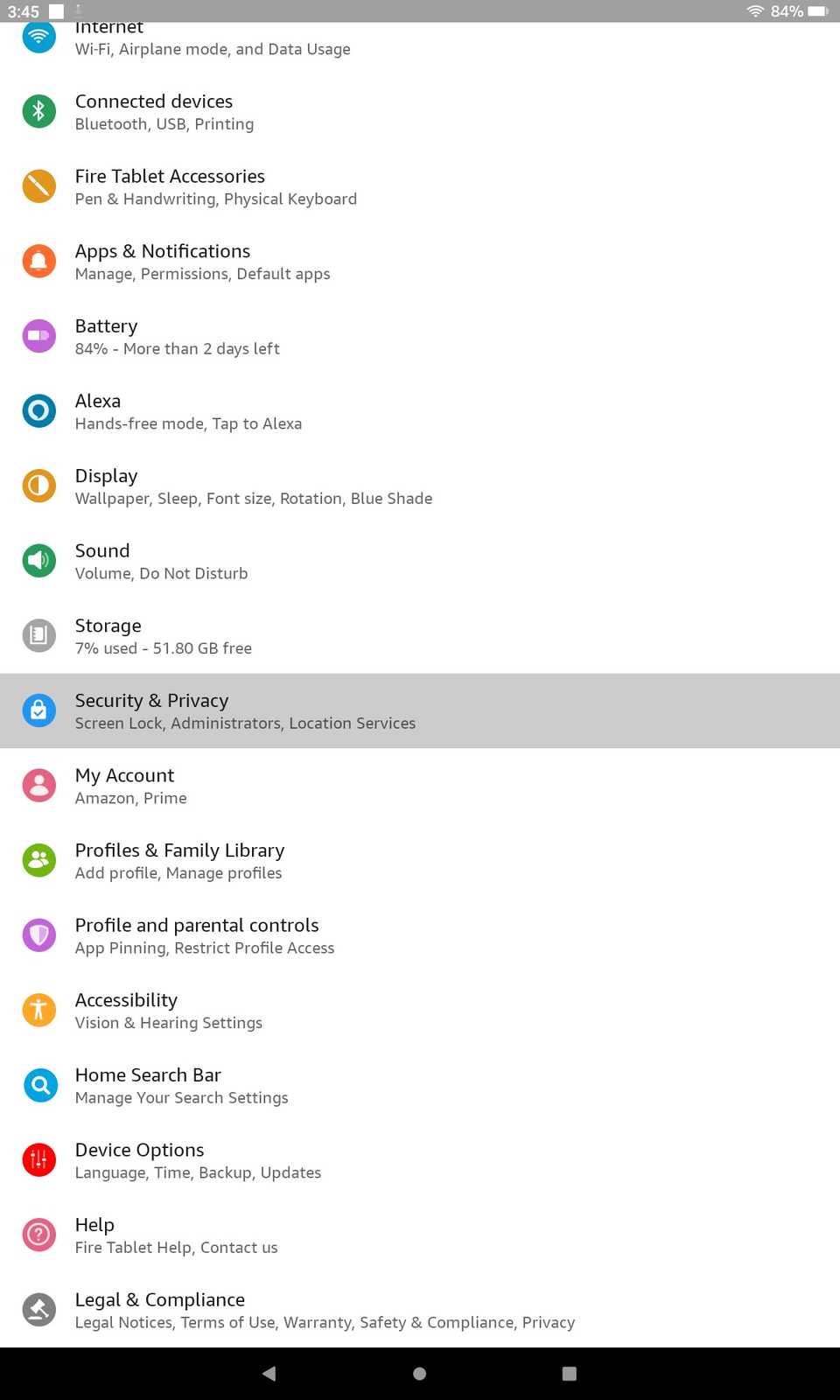Image resolution: width=840 pixels, height=1400 pixels.
Task: Check Storage usage
Action: [x=163, y=636]
